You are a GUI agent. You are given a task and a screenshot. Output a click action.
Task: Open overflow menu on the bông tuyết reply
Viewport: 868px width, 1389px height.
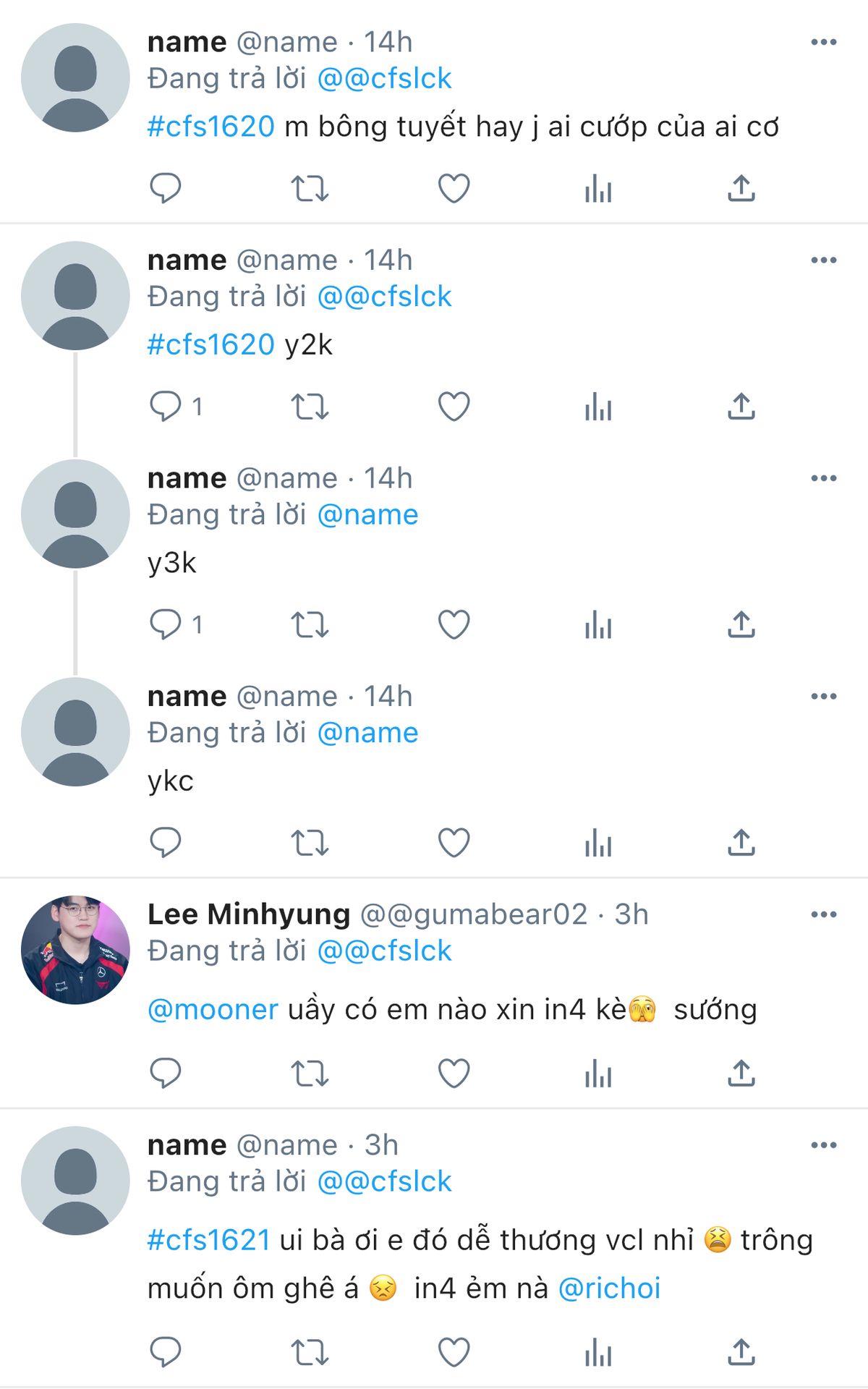(x=823, y=42)
